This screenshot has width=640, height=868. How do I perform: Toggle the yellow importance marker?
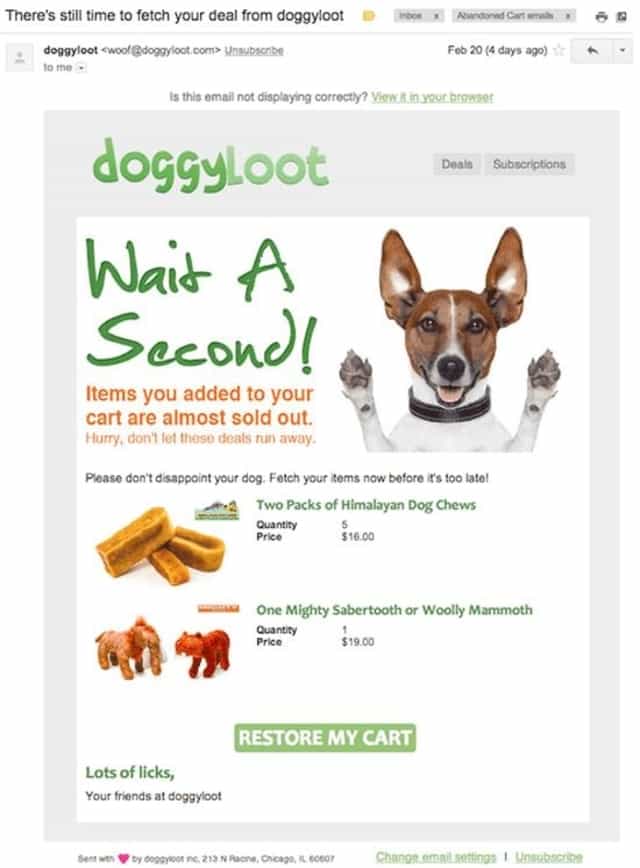368,17
